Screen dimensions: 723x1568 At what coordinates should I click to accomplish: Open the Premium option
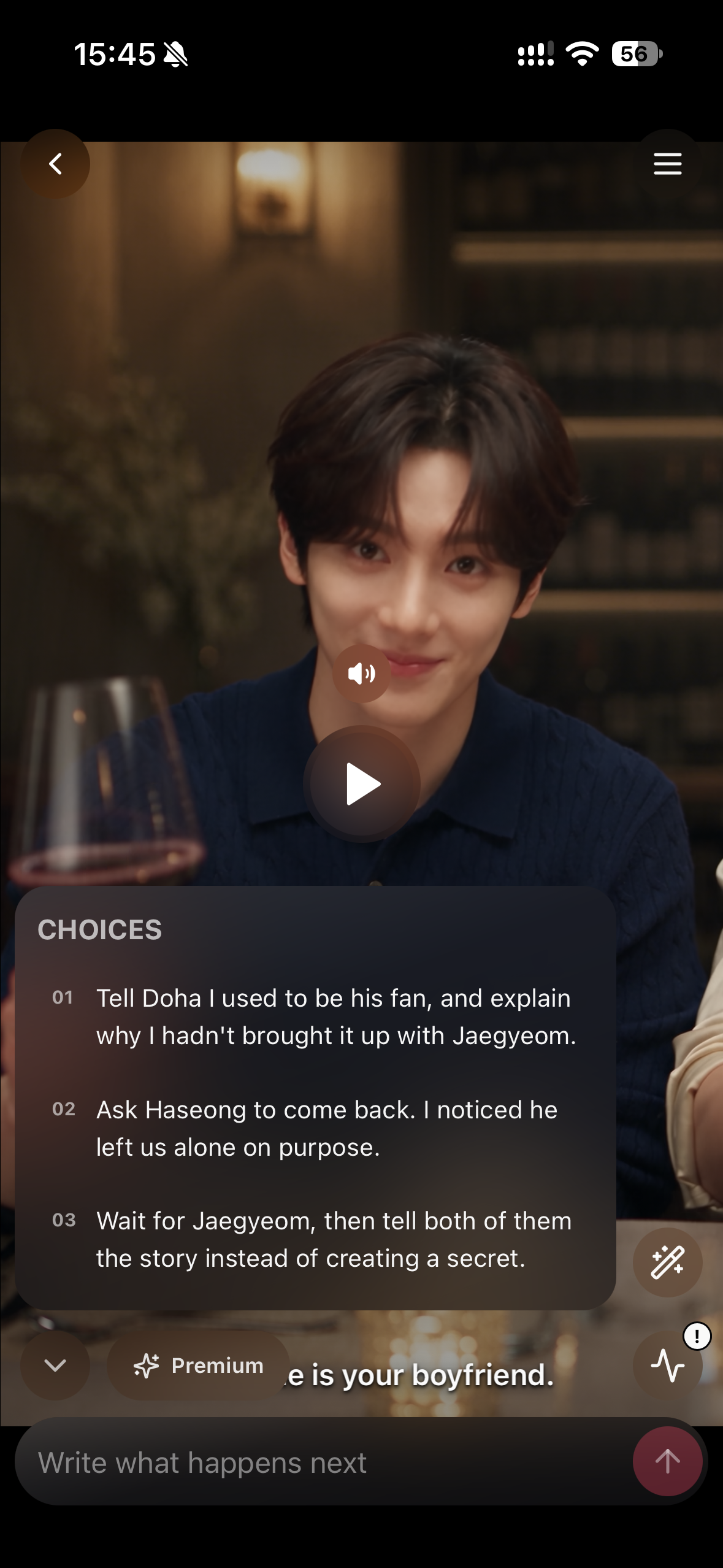tap(198, 1365)
